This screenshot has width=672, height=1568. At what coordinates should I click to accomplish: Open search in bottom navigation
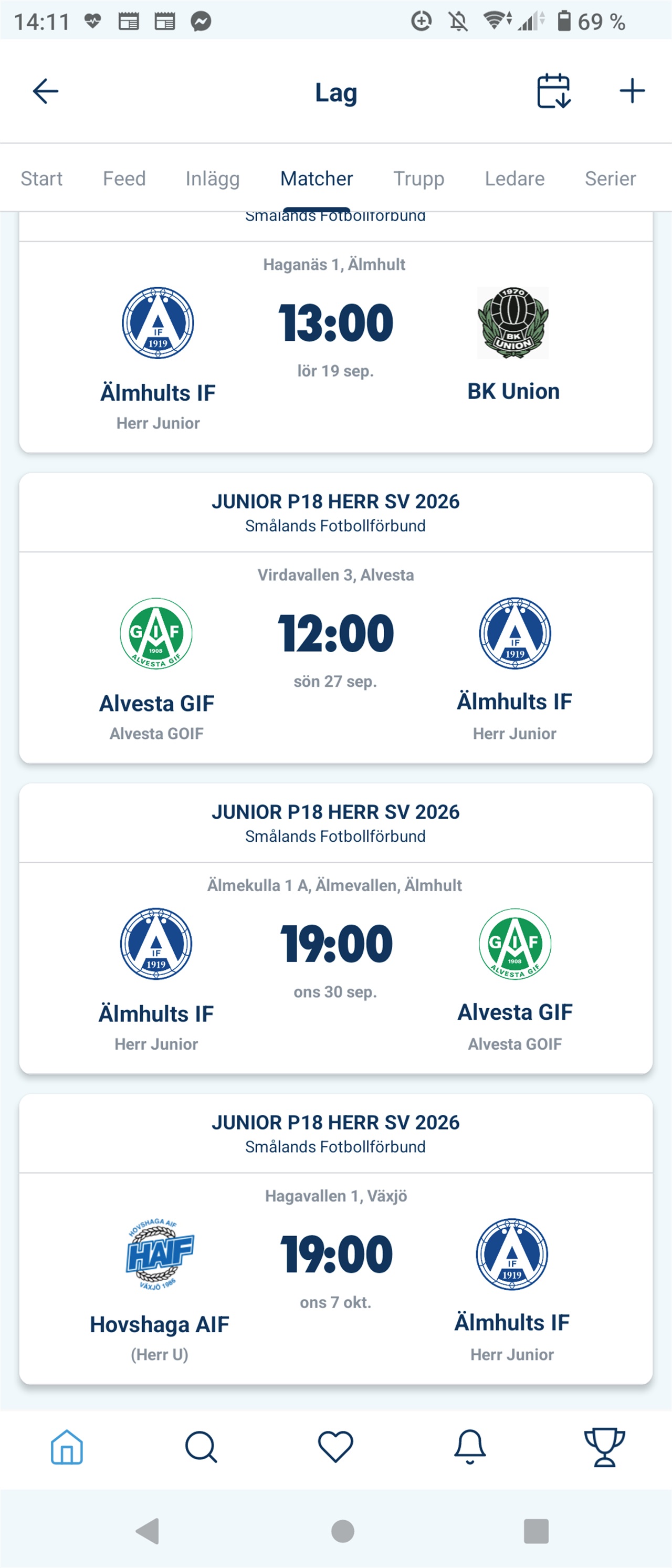202,1446
